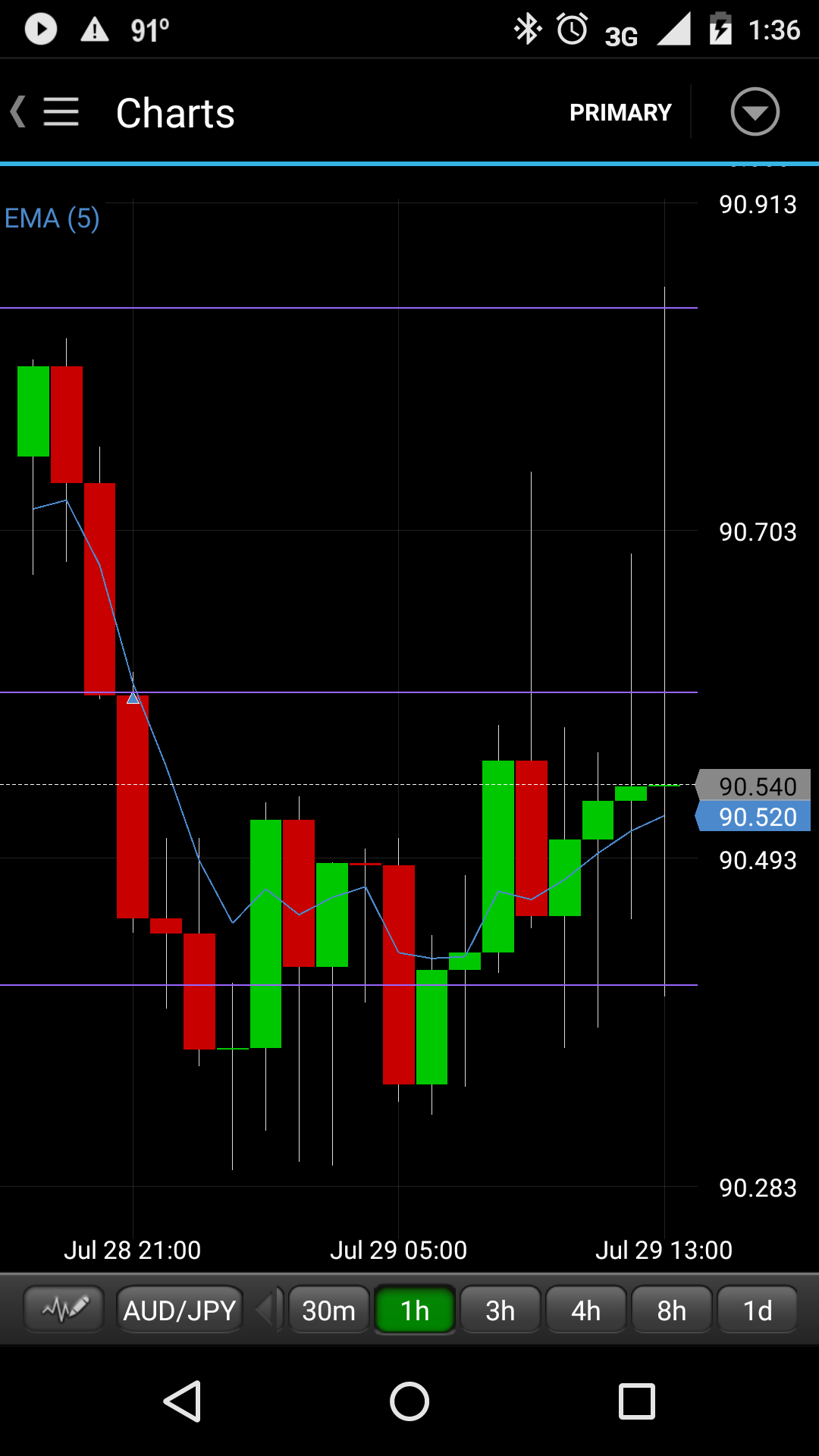The image size is (819, 1456).
Task: Open the chart drawing tools icon
Action: point(64,1309)
